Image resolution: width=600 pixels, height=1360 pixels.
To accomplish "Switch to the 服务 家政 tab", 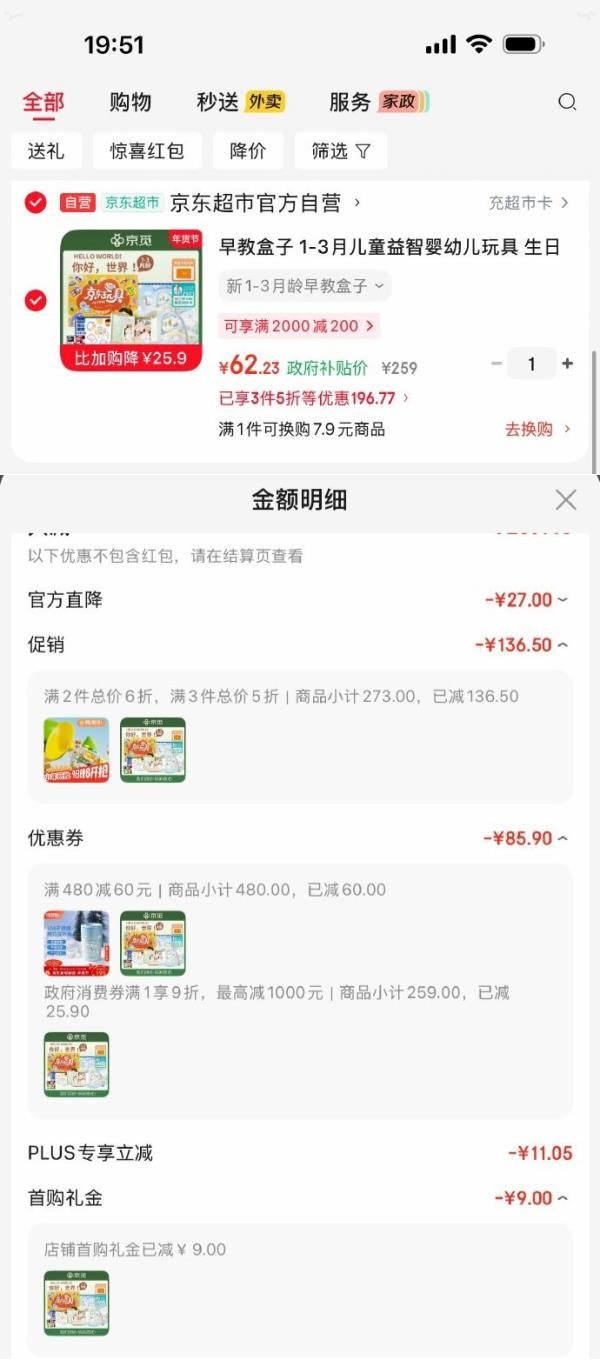I will pyautogui.click(x=378, y=102).
